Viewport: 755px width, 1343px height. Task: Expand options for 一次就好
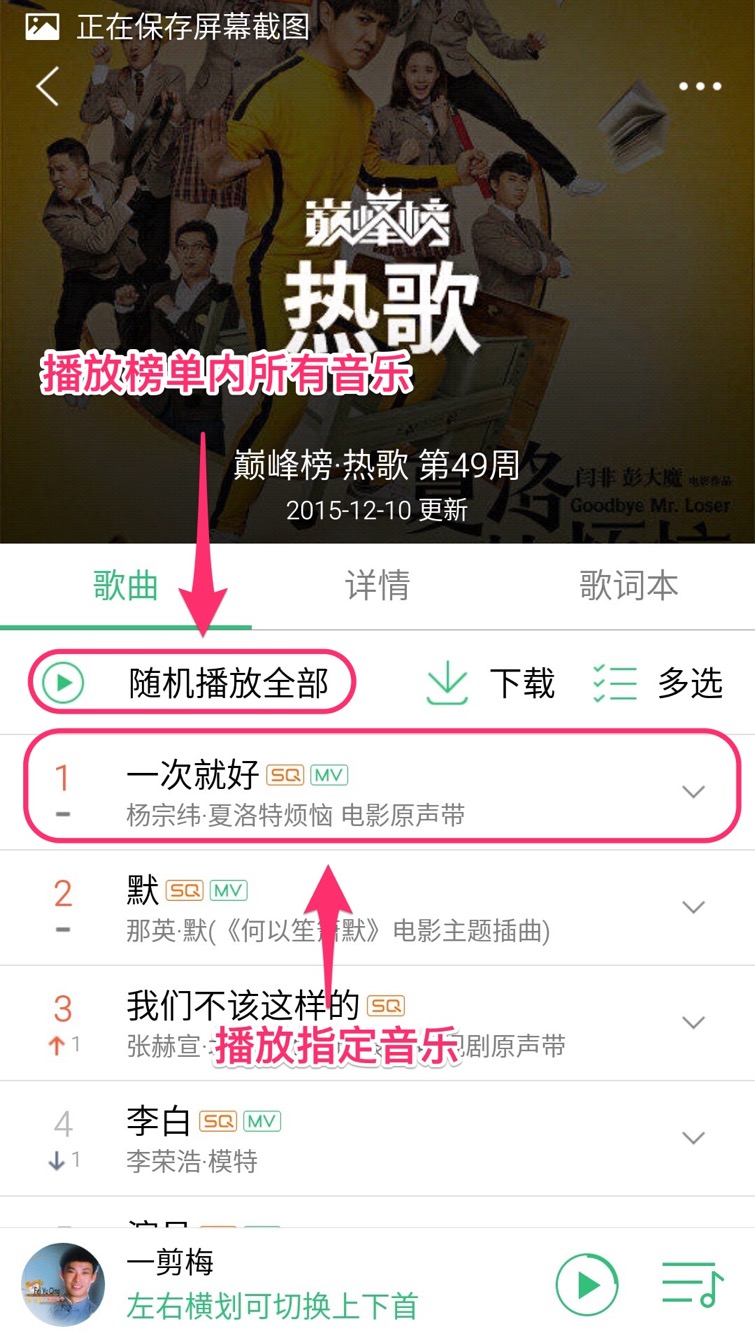(693, 792)
